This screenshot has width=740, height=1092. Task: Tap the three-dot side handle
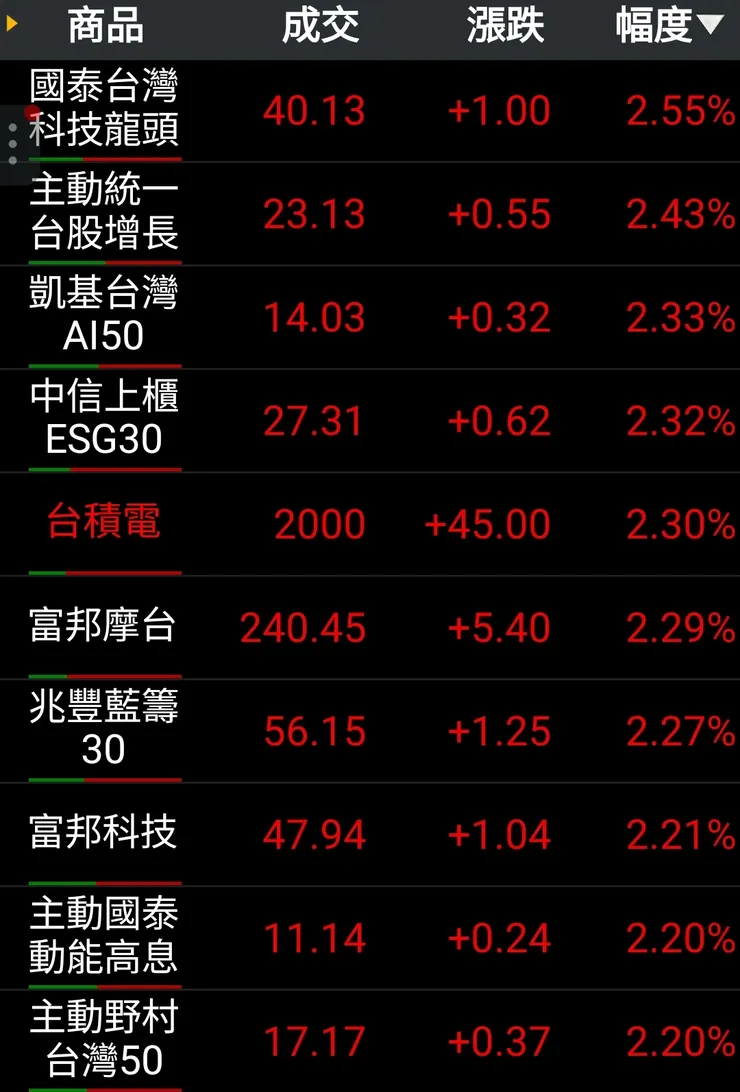(12, 145)
